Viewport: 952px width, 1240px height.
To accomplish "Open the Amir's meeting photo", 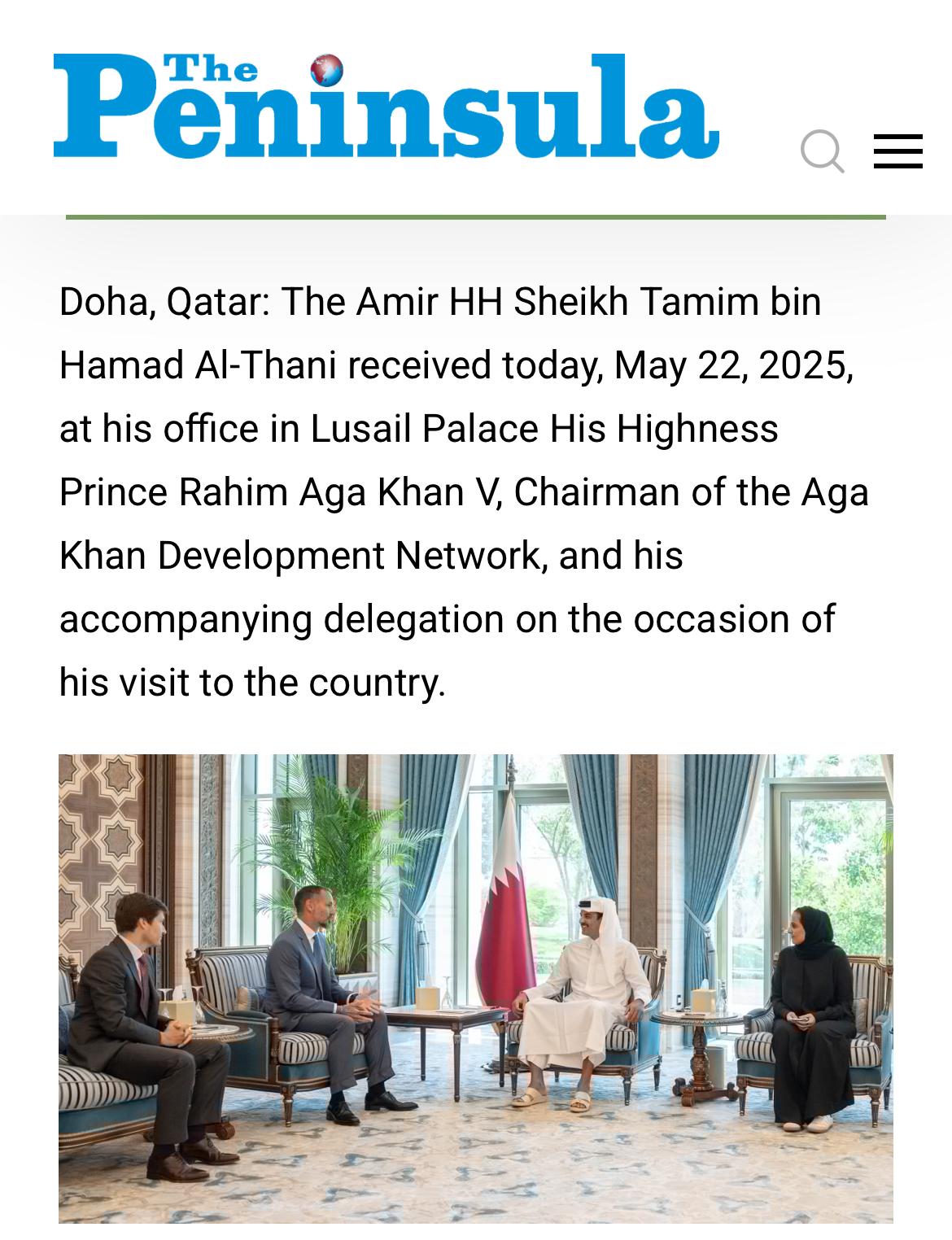I will (475, 988).
